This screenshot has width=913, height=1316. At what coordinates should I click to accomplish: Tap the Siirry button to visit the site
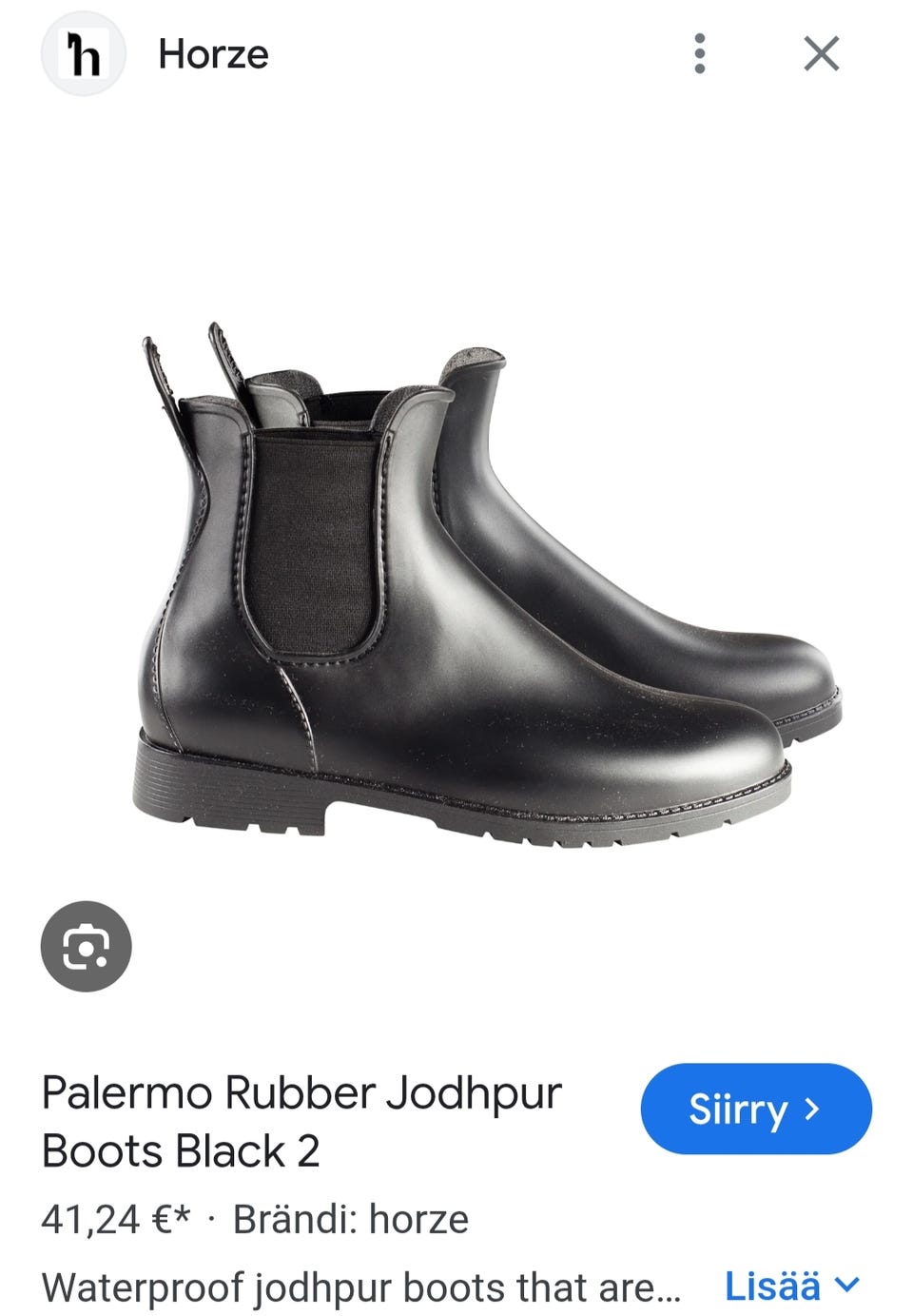point(755,1109)
